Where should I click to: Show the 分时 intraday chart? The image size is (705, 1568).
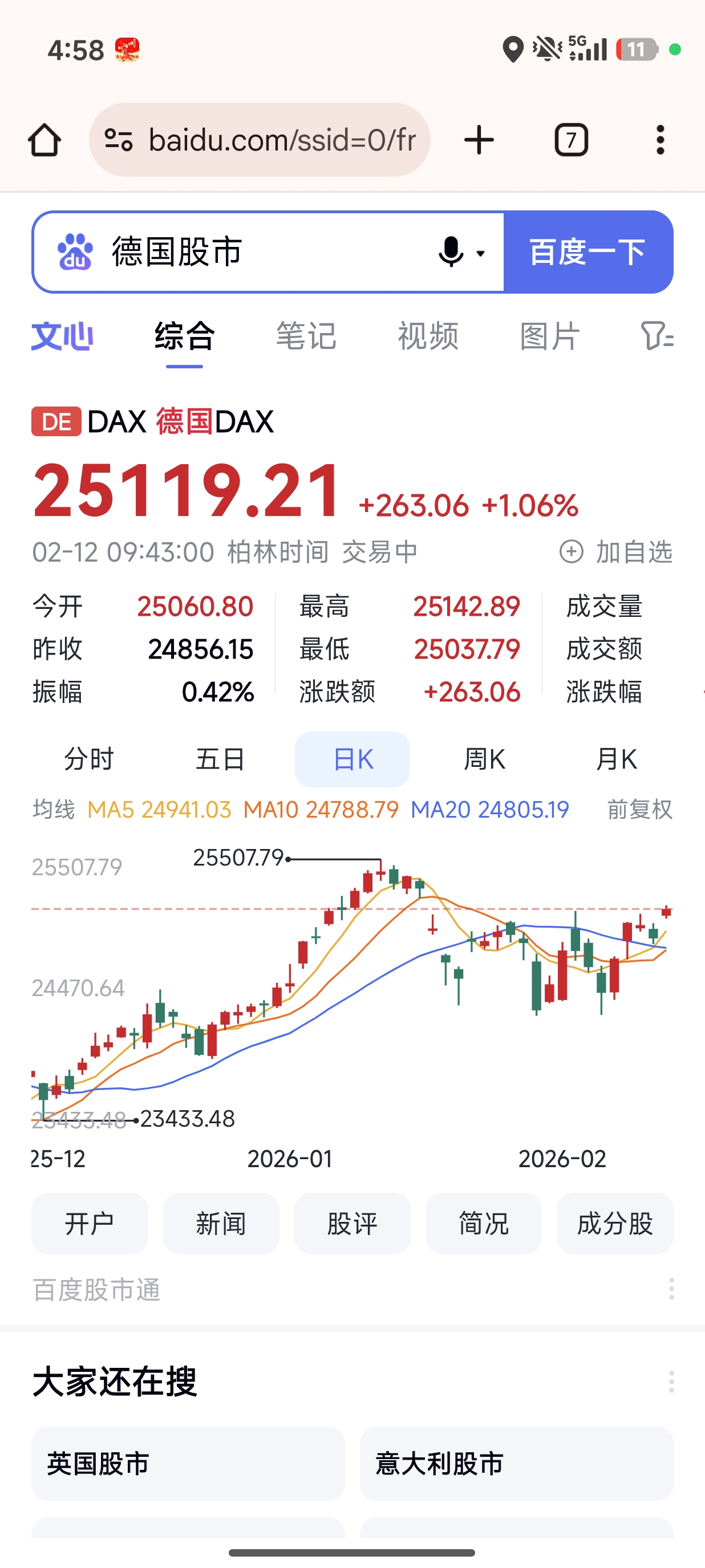(x=89, y=759)
